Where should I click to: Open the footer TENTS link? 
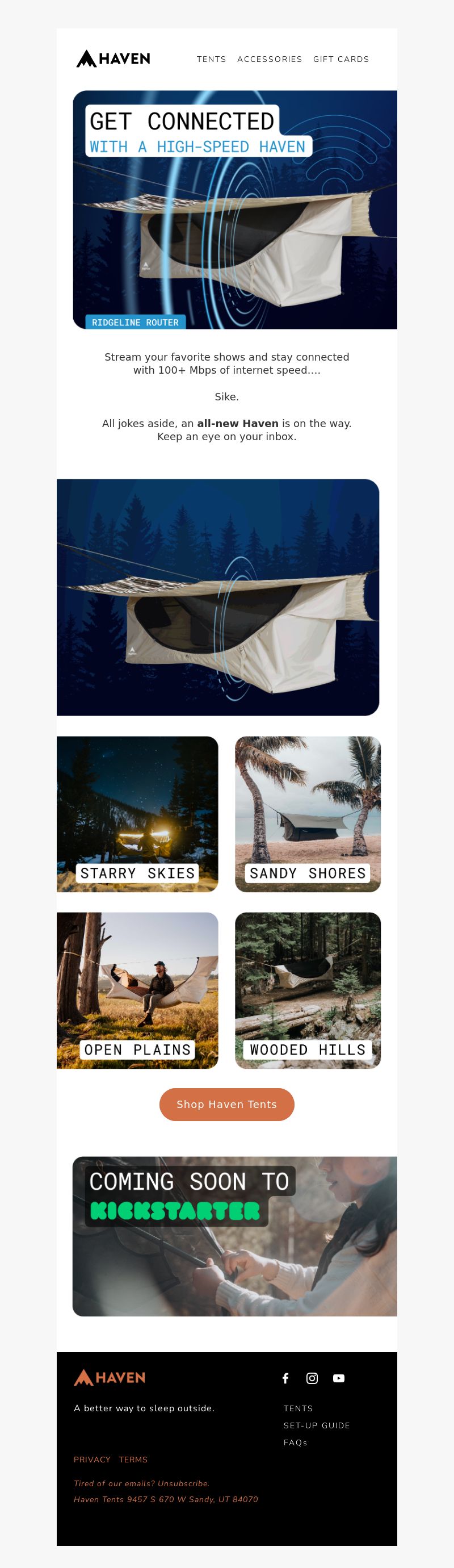(x=297, y=1408)
